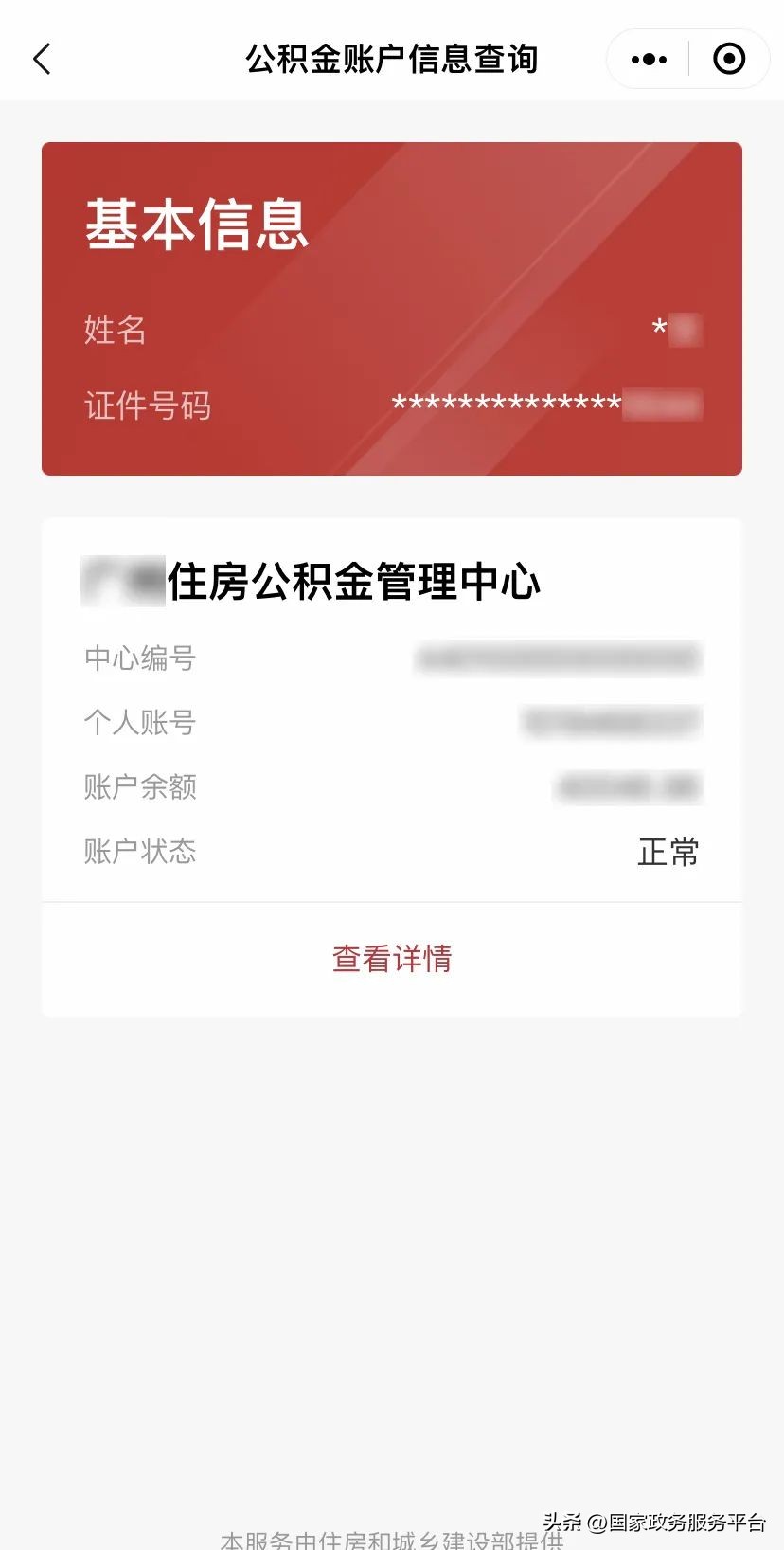Tap the circular capsule close icon
Viewport: 784px width, 1550px height.
[729, 58]
